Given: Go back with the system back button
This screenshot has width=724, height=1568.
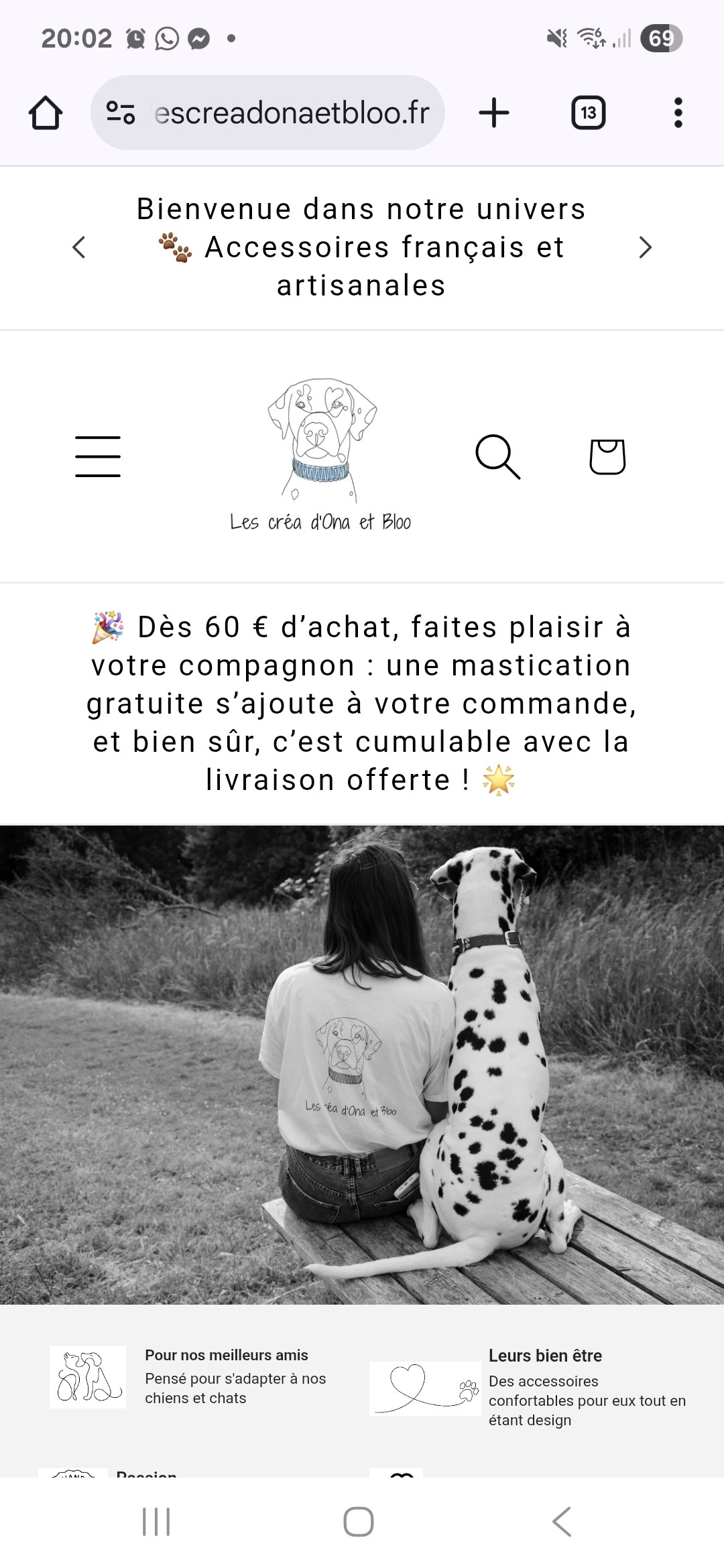Looking at the screenshot, I should pos(562,1522).
